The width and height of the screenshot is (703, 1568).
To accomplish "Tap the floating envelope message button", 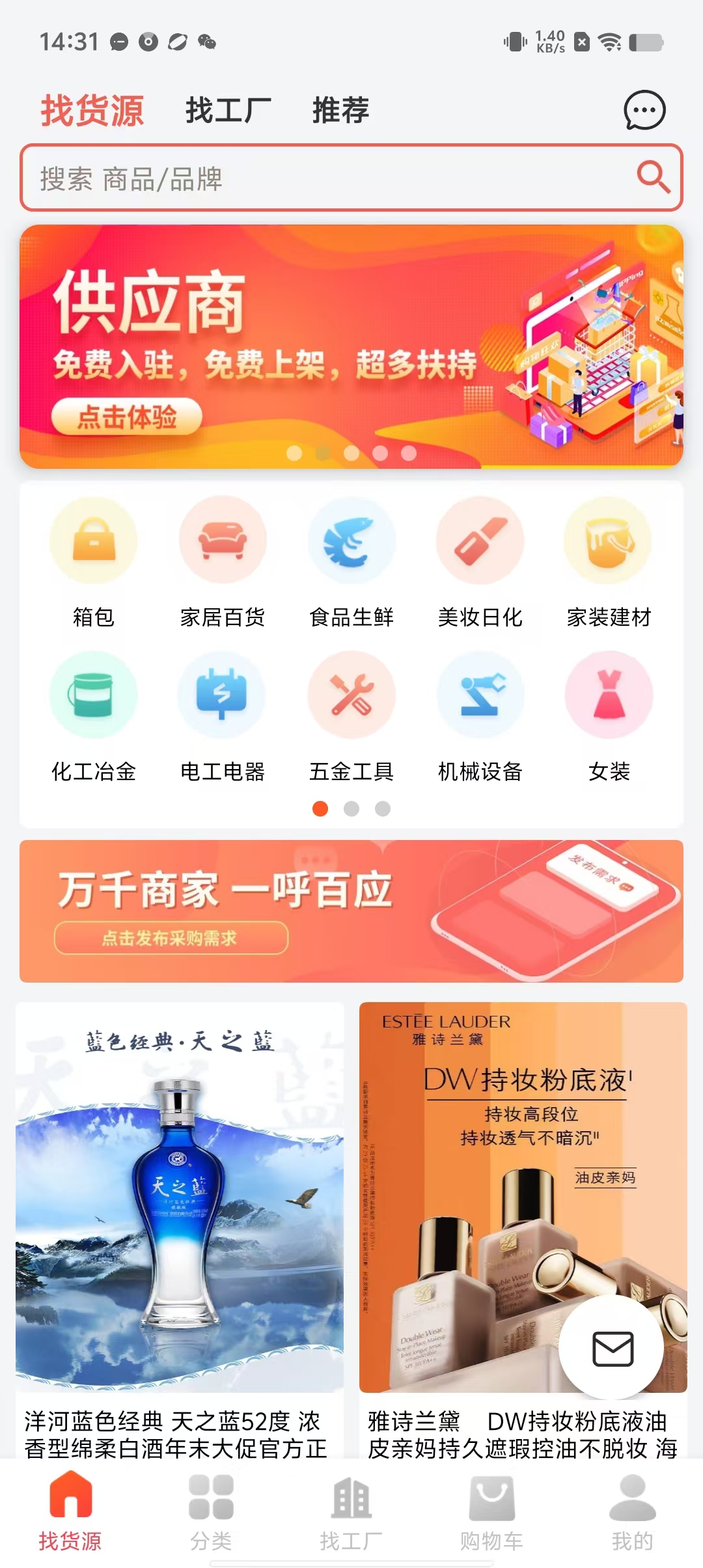I will tap(612, 1348).
